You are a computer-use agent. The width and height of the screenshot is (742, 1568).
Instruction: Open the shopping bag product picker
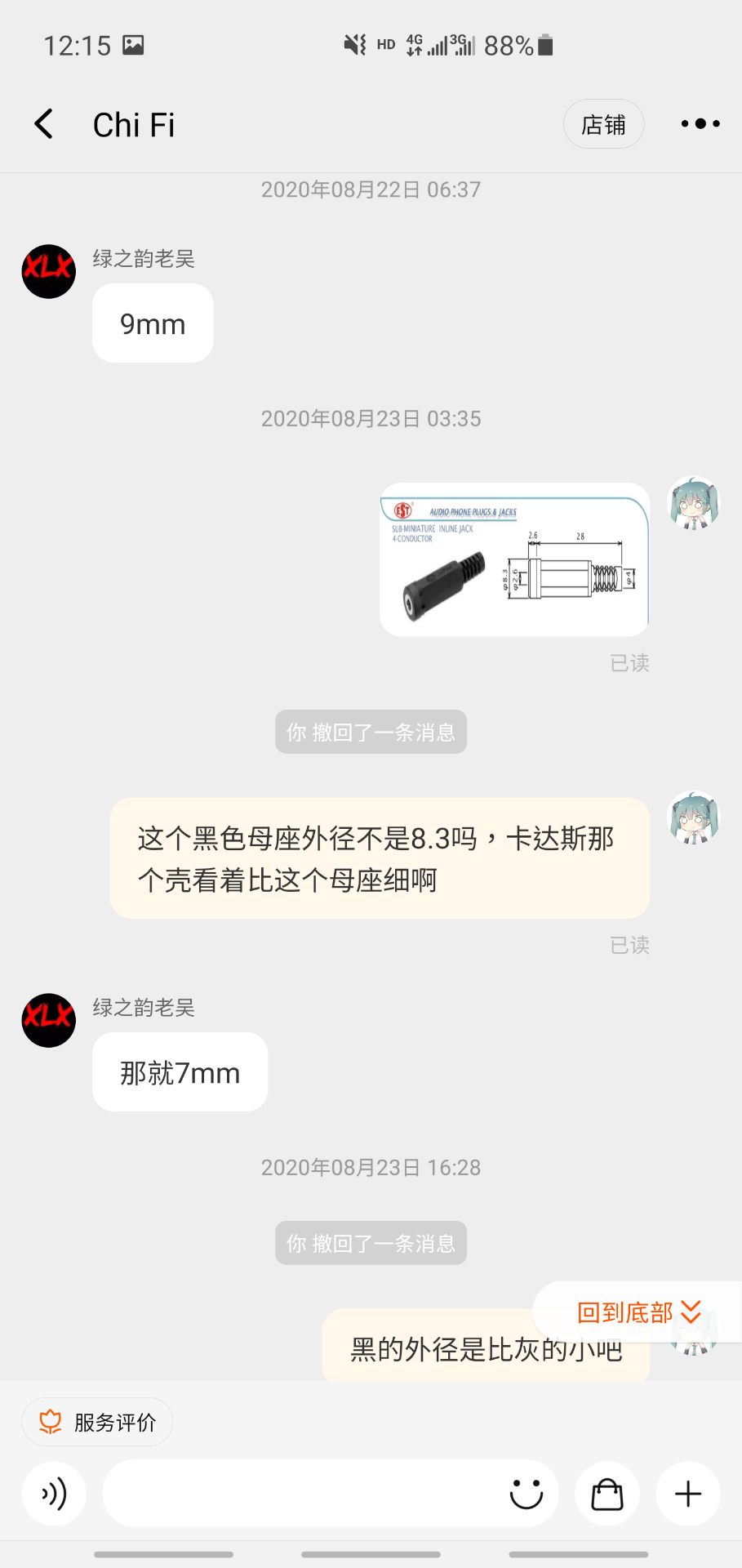[x=607, y=1494]
